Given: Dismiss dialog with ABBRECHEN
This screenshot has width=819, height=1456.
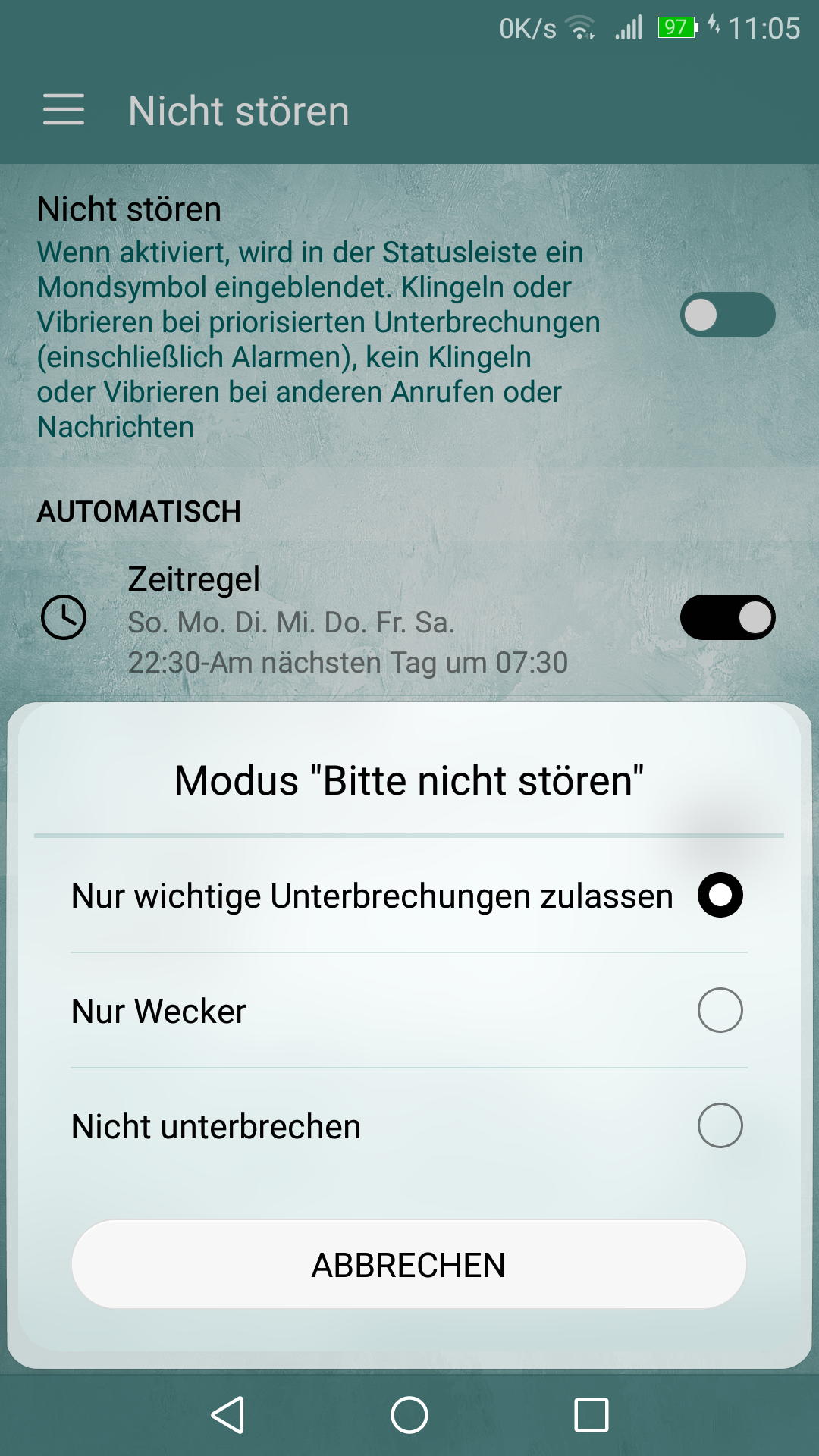Looking at the screenshot, I should (x=409, y=1264).
